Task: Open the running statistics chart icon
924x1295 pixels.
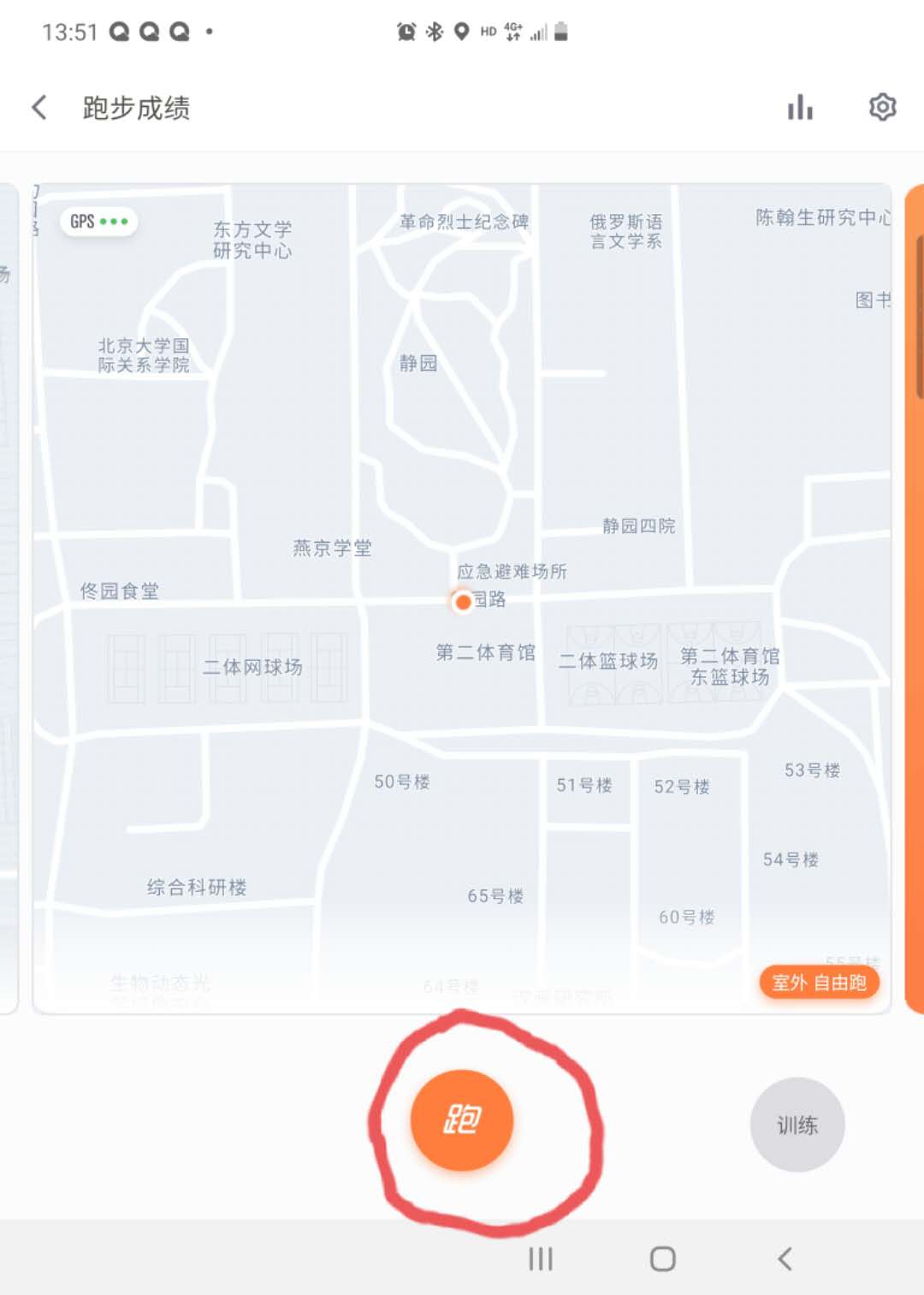Action: click(800, 108)
